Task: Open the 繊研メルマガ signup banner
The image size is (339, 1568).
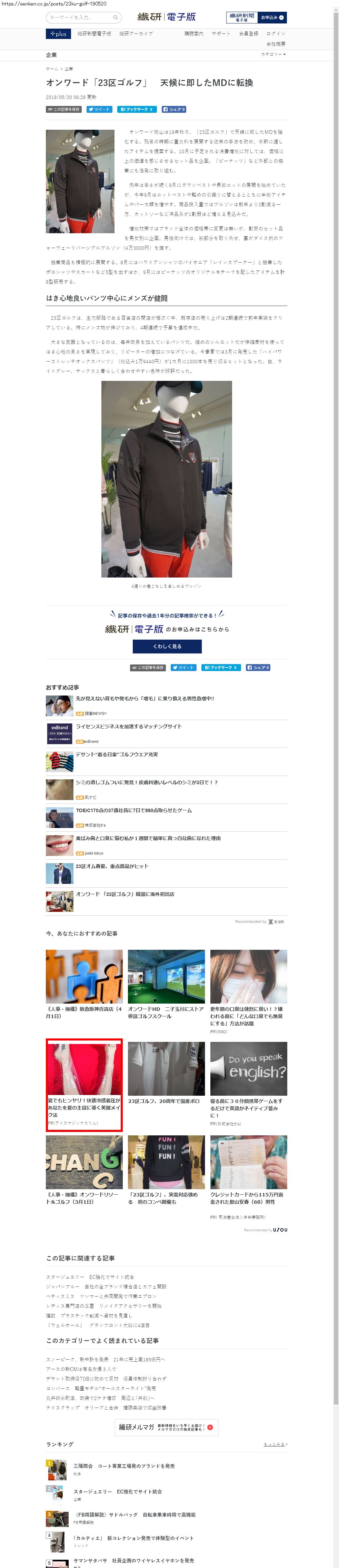Action: pyautogui.click(x=166, y=1427)
